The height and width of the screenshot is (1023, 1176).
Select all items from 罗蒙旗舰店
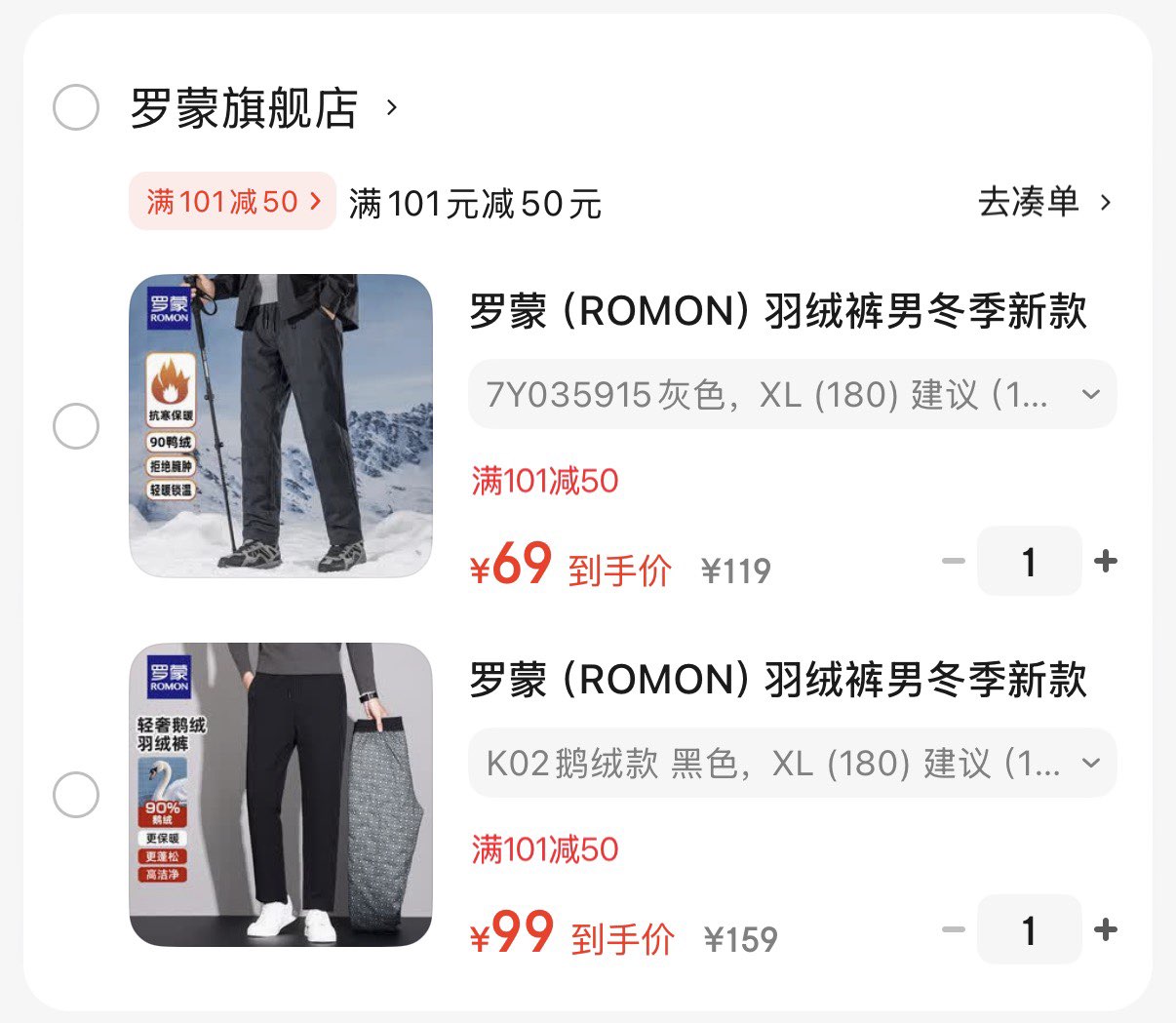(76, 107)
